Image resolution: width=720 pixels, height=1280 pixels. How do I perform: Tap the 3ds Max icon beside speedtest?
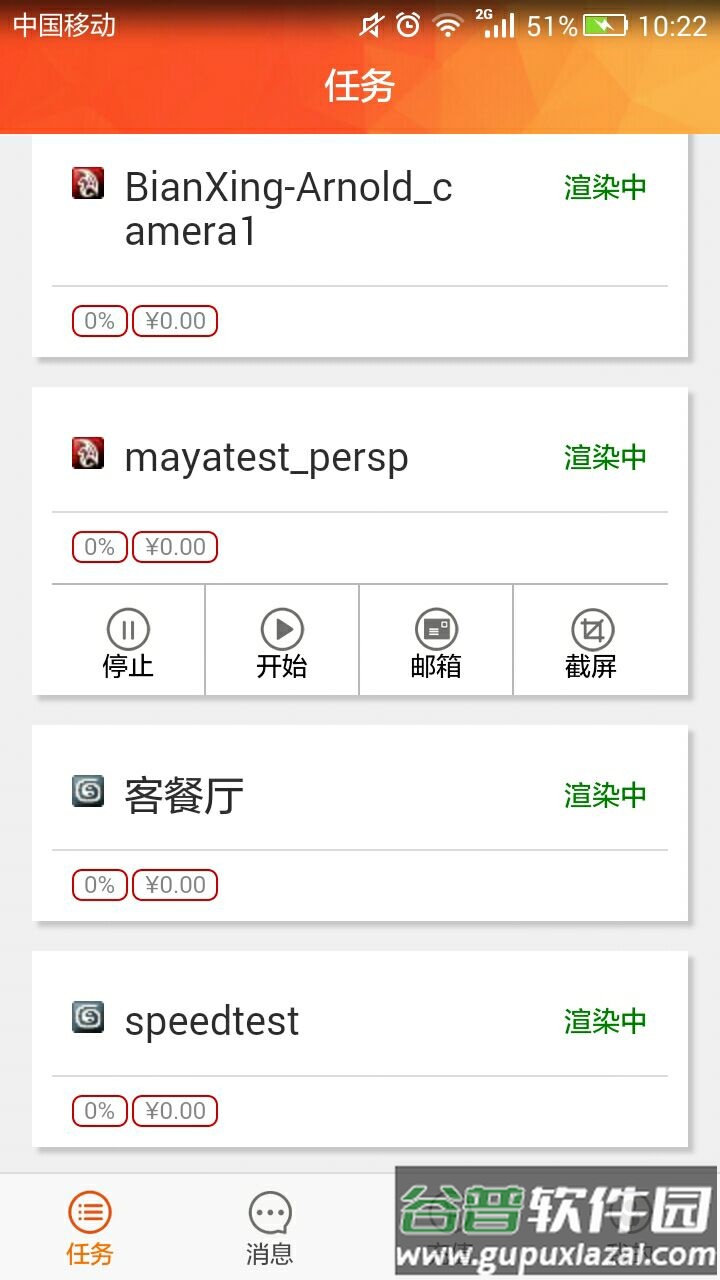pyautogui.click(x=88, y=1019)
